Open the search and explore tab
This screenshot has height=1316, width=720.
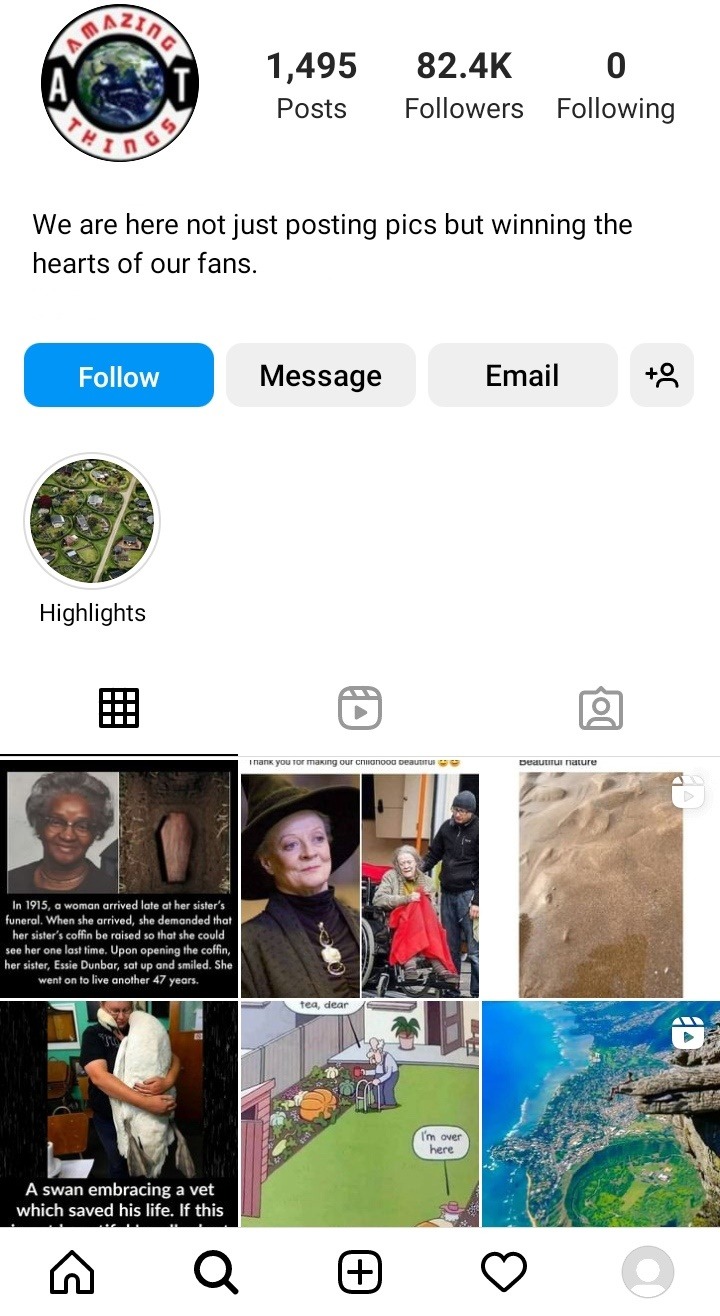216,1272
